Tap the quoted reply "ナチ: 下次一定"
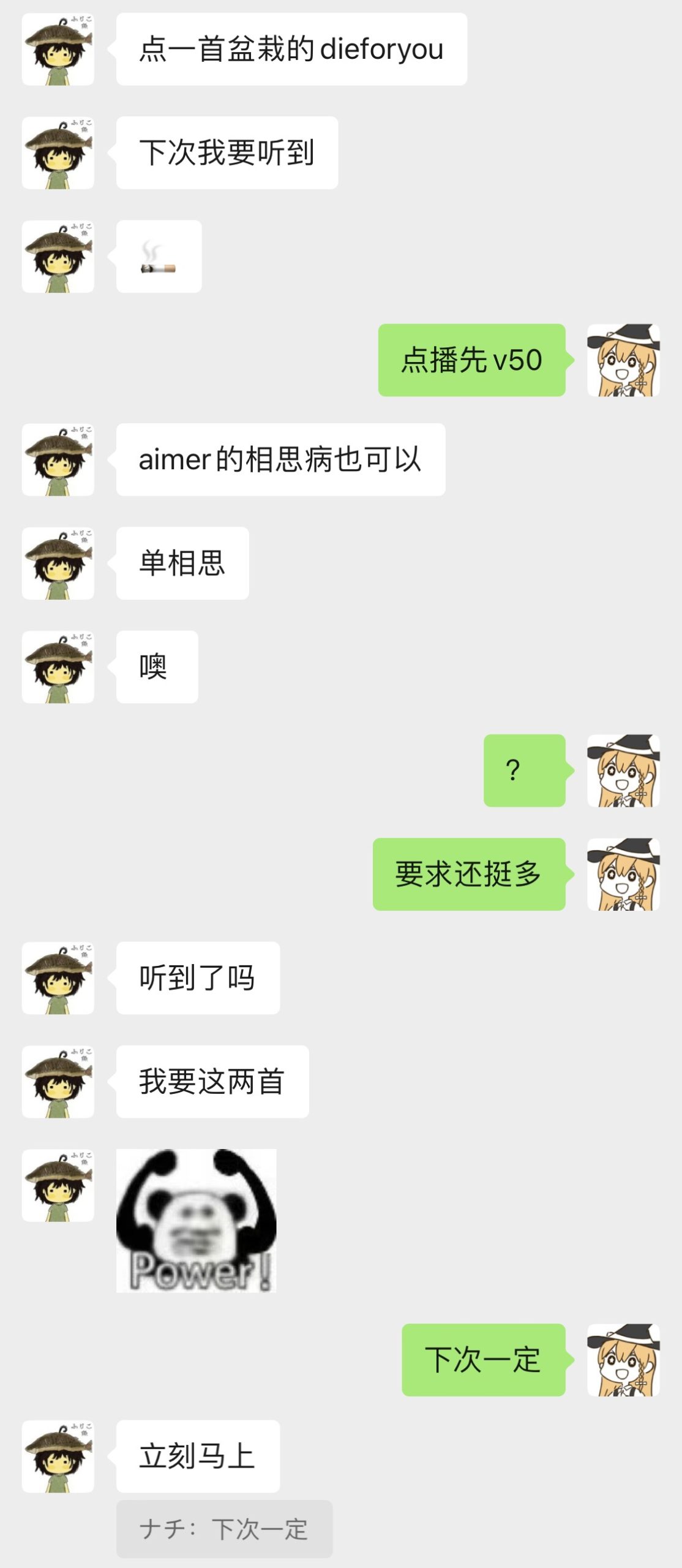The width and height of the screenshot is (682, 1568). [x=224, y=1529]
